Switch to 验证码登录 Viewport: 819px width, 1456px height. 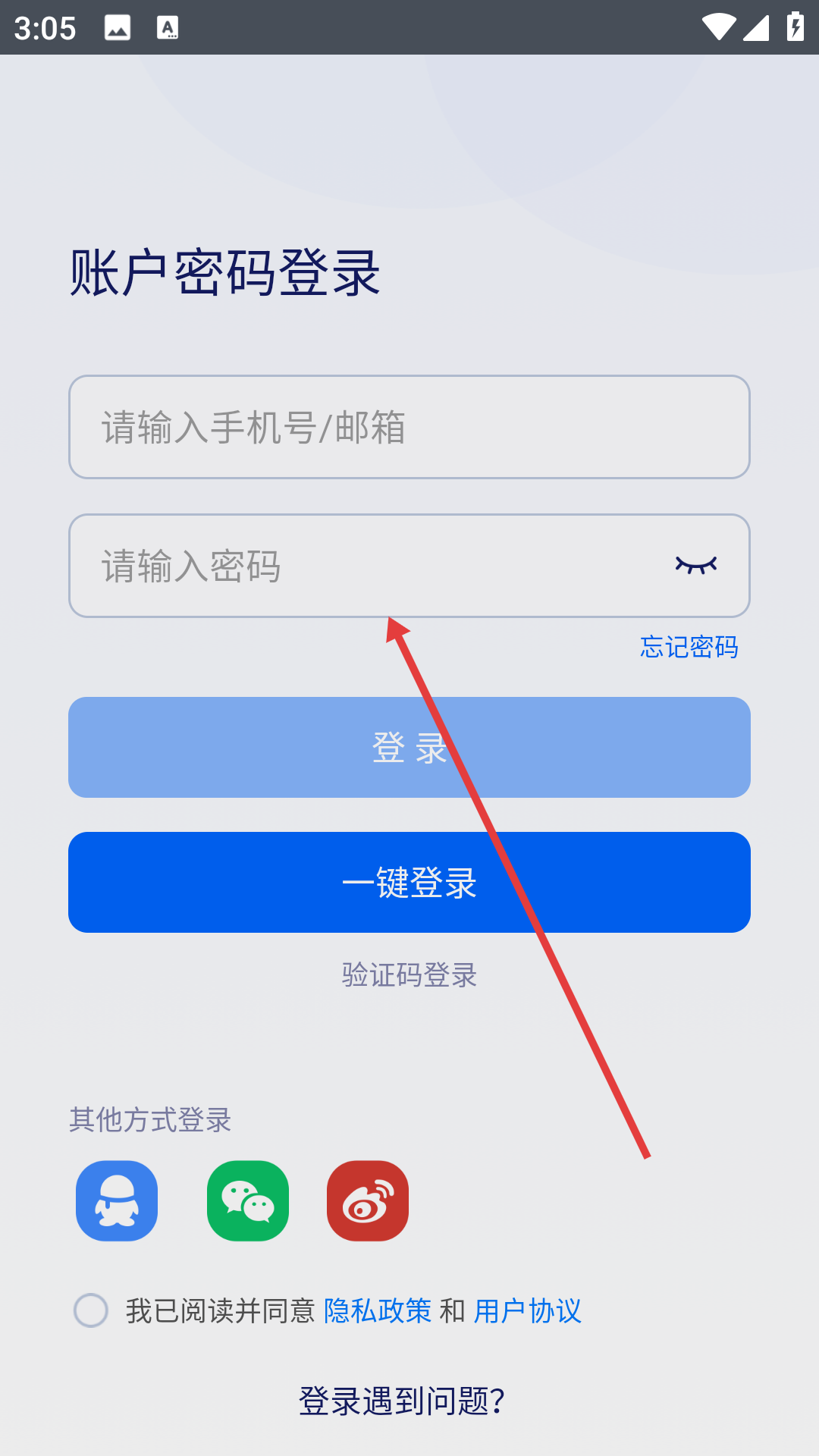409,974
